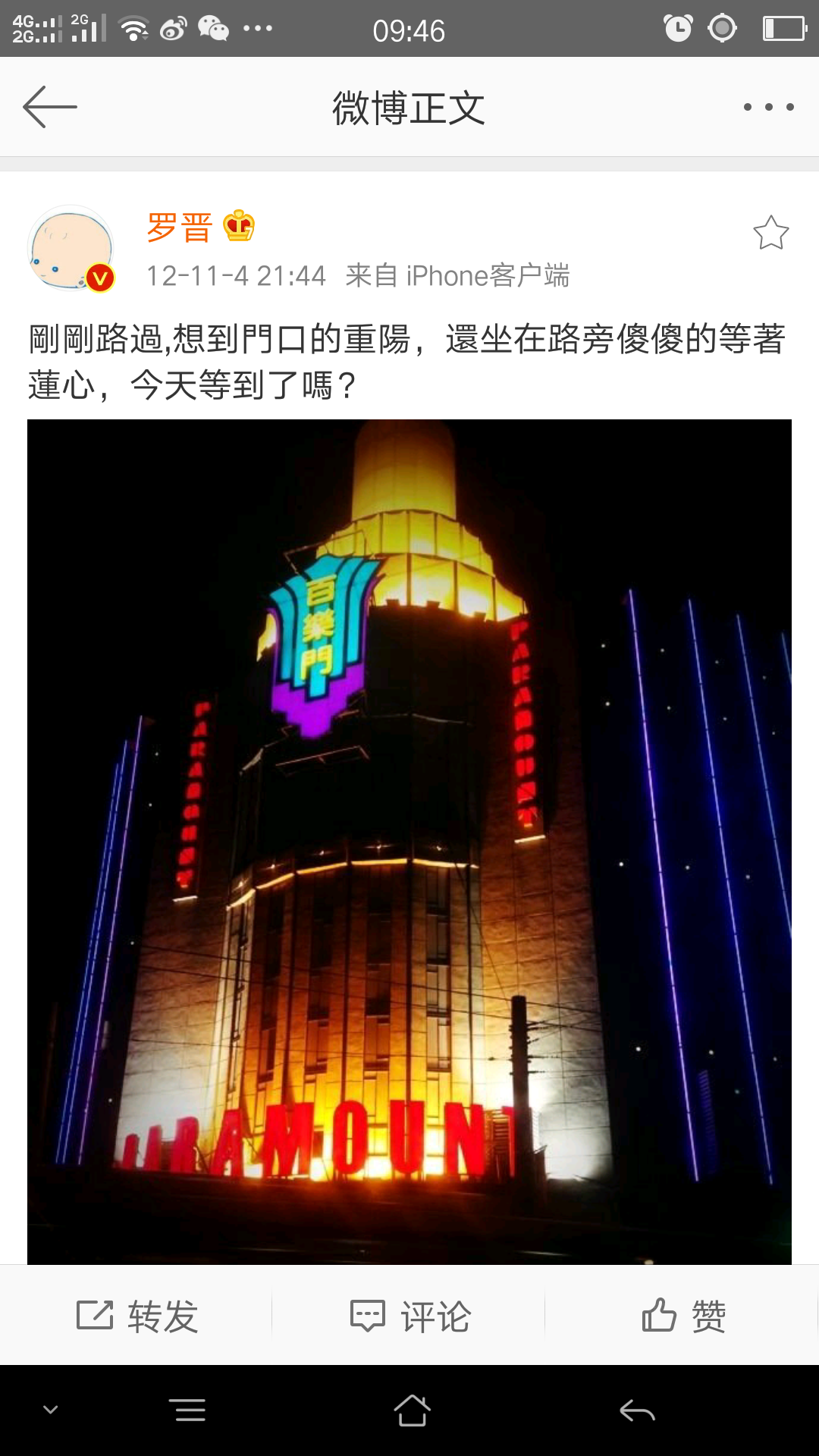View the Paramount building photo full screen

pyautogui.click(x=409, y=842)
